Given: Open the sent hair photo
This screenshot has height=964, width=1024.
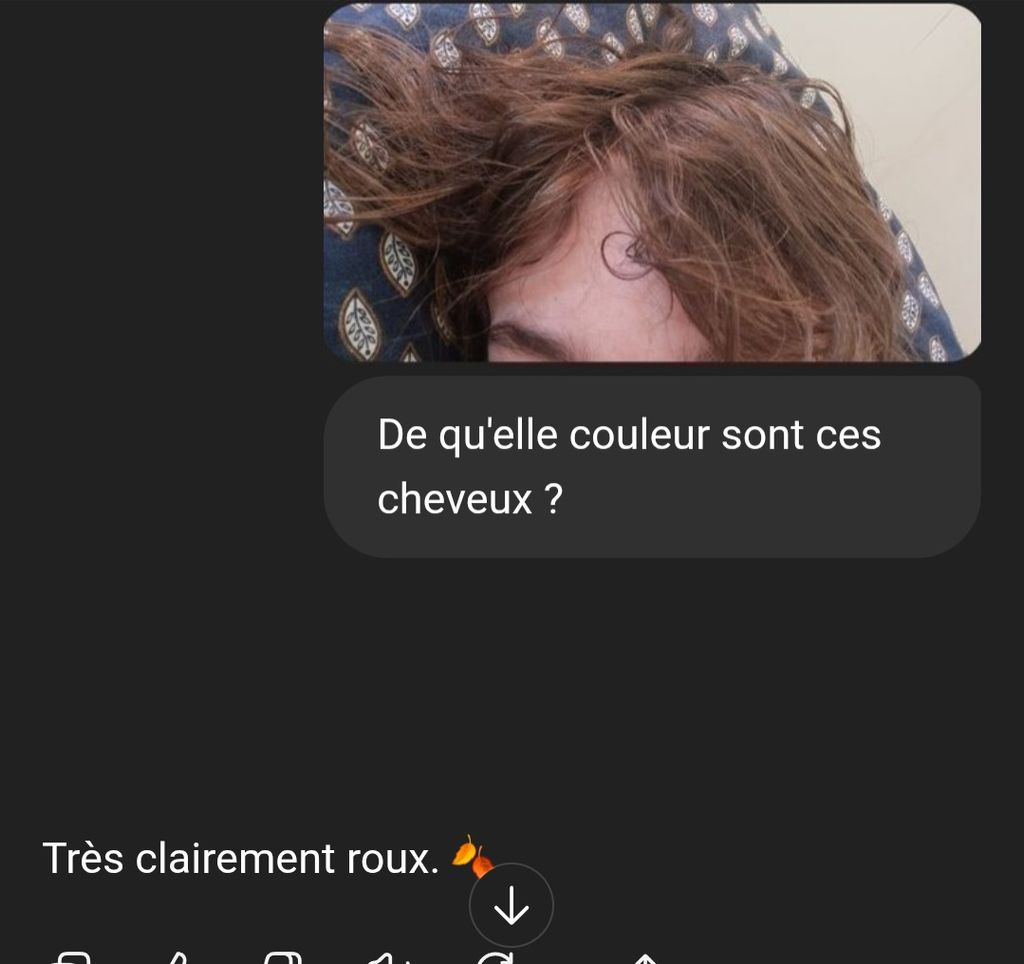Looking at the screenshot, I should click(x=652, y=182).
